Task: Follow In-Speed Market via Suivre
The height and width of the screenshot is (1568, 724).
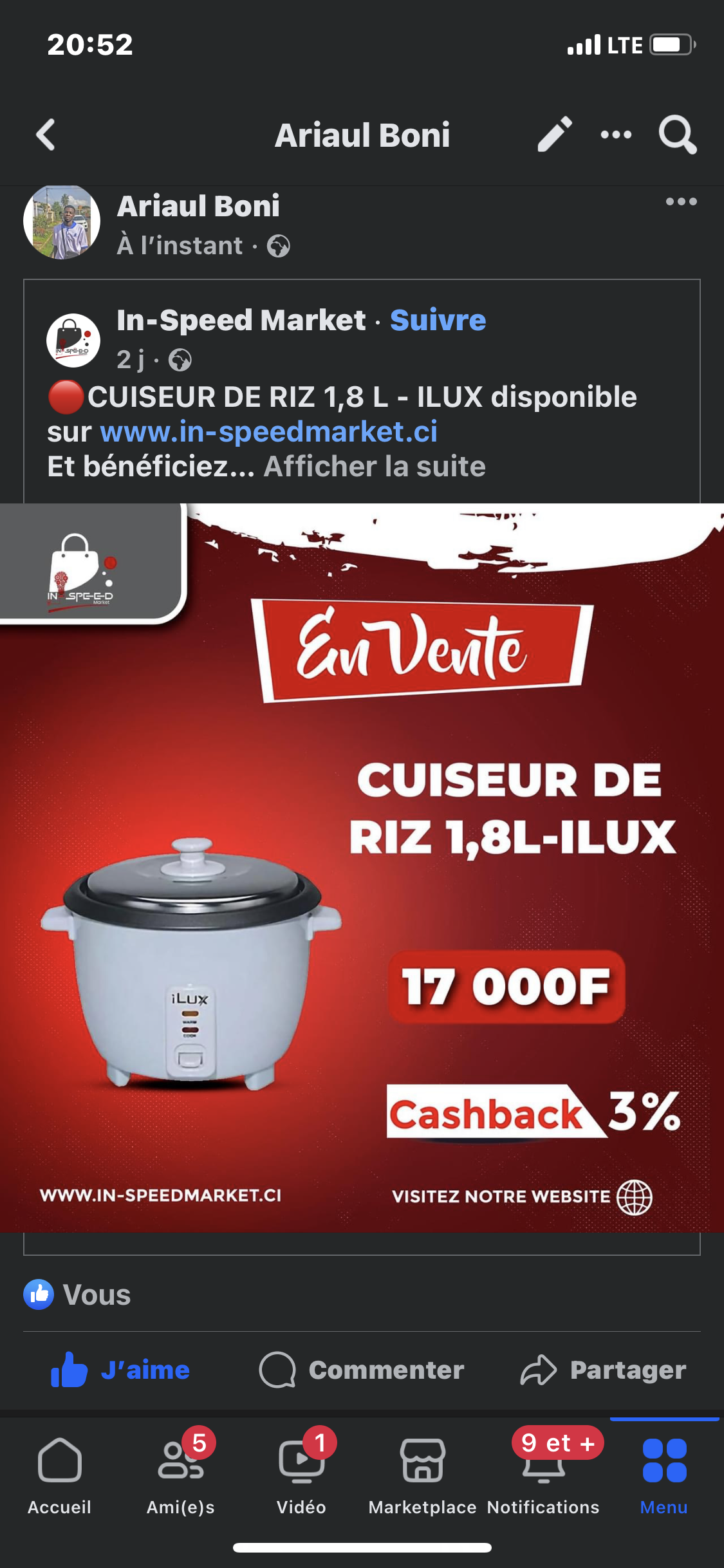Action: [438, 321]
